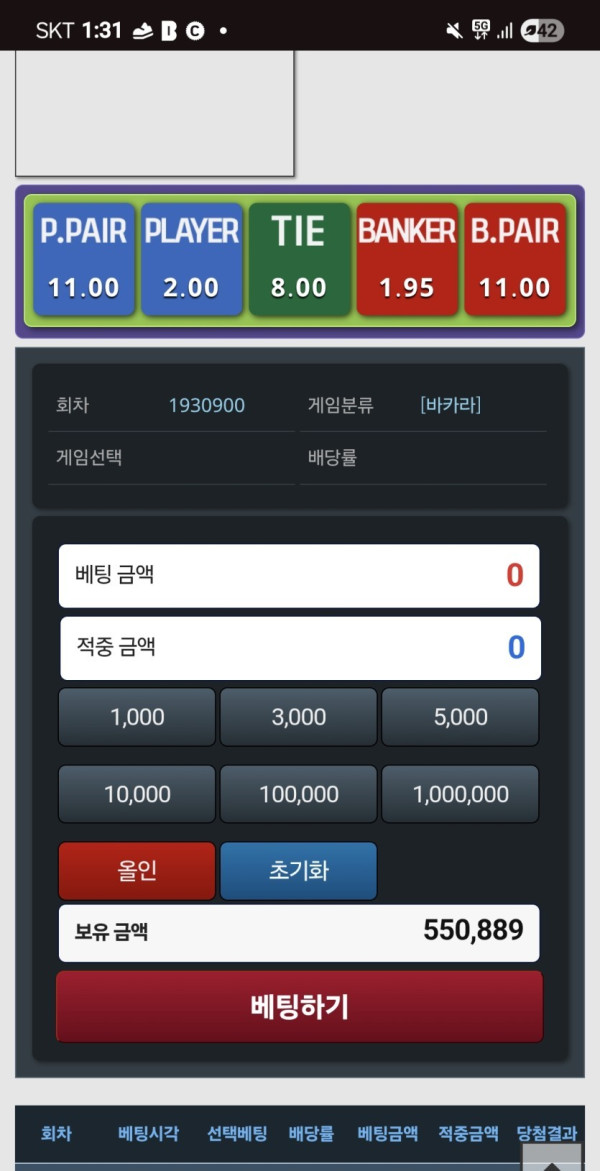This screenshot has height=1171, width=600.
Task: Choose the B.PAIR 11.00 bet
Action: (x=515, y=258)
